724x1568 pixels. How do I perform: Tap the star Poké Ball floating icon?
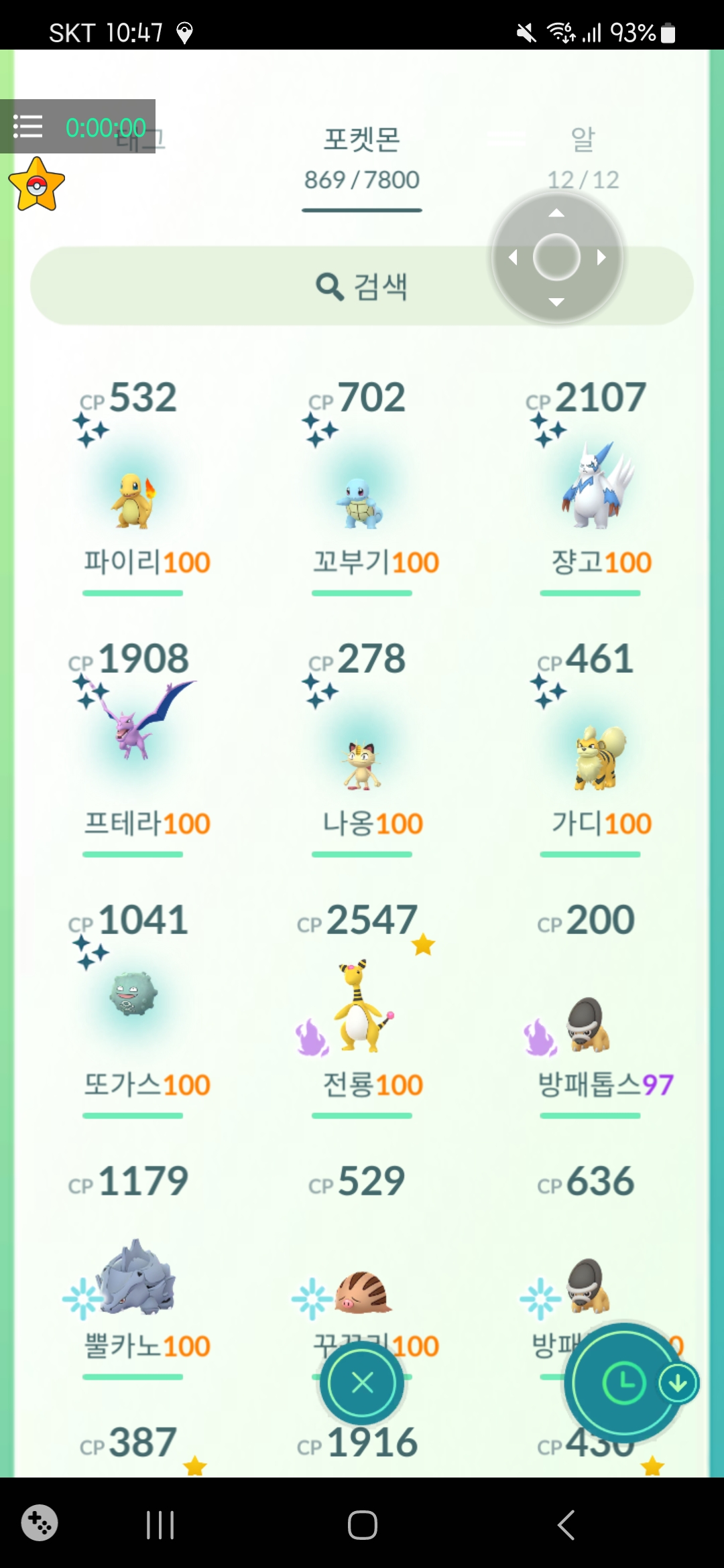pos(37,185)
